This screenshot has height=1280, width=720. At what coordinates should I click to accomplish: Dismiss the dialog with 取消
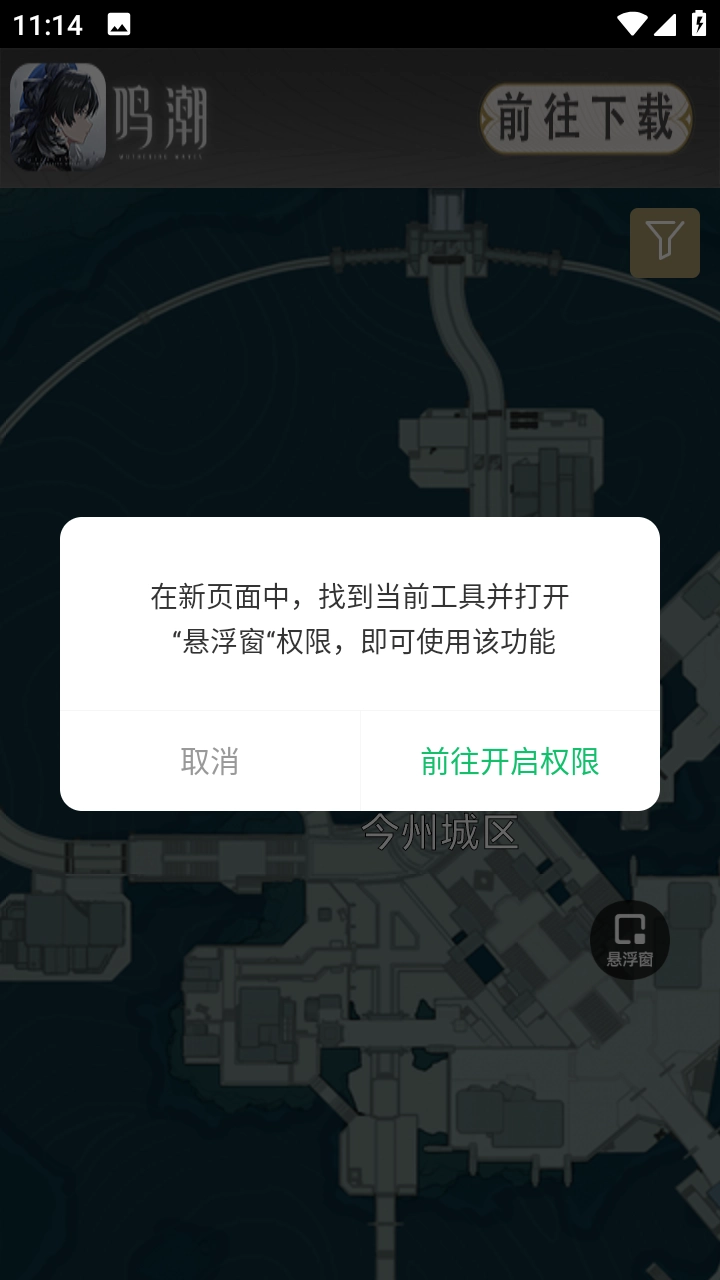pos(210,762)
